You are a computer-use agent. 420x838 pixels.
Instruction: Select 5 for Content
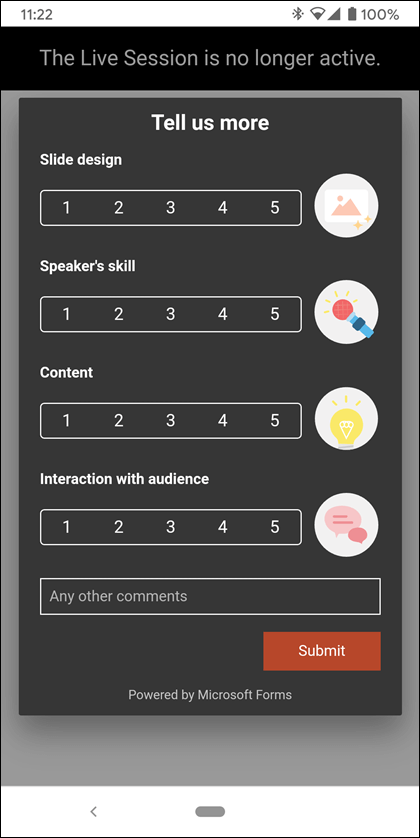[x=275, y=421]
